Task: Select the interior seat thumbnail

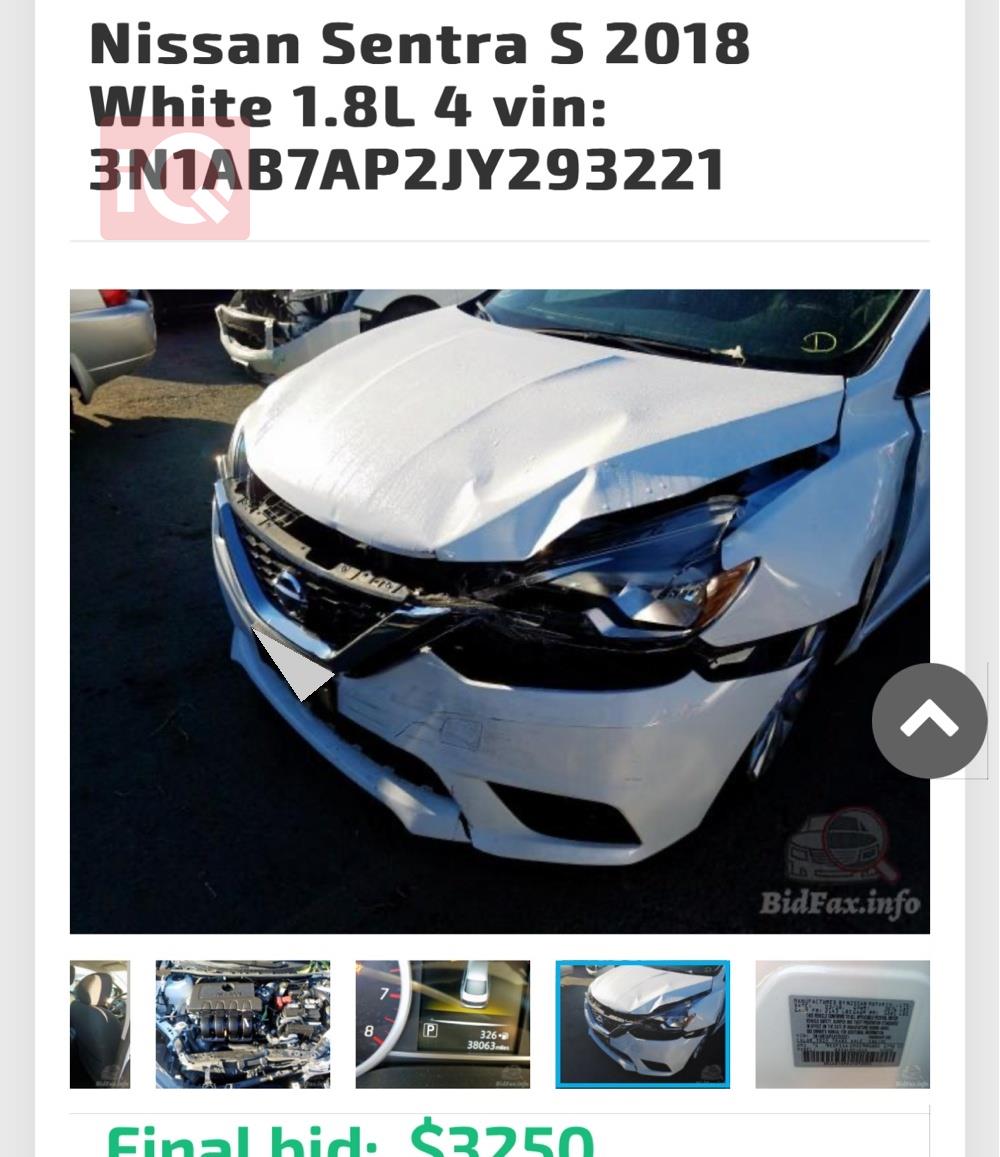Action: point(99,1024)
